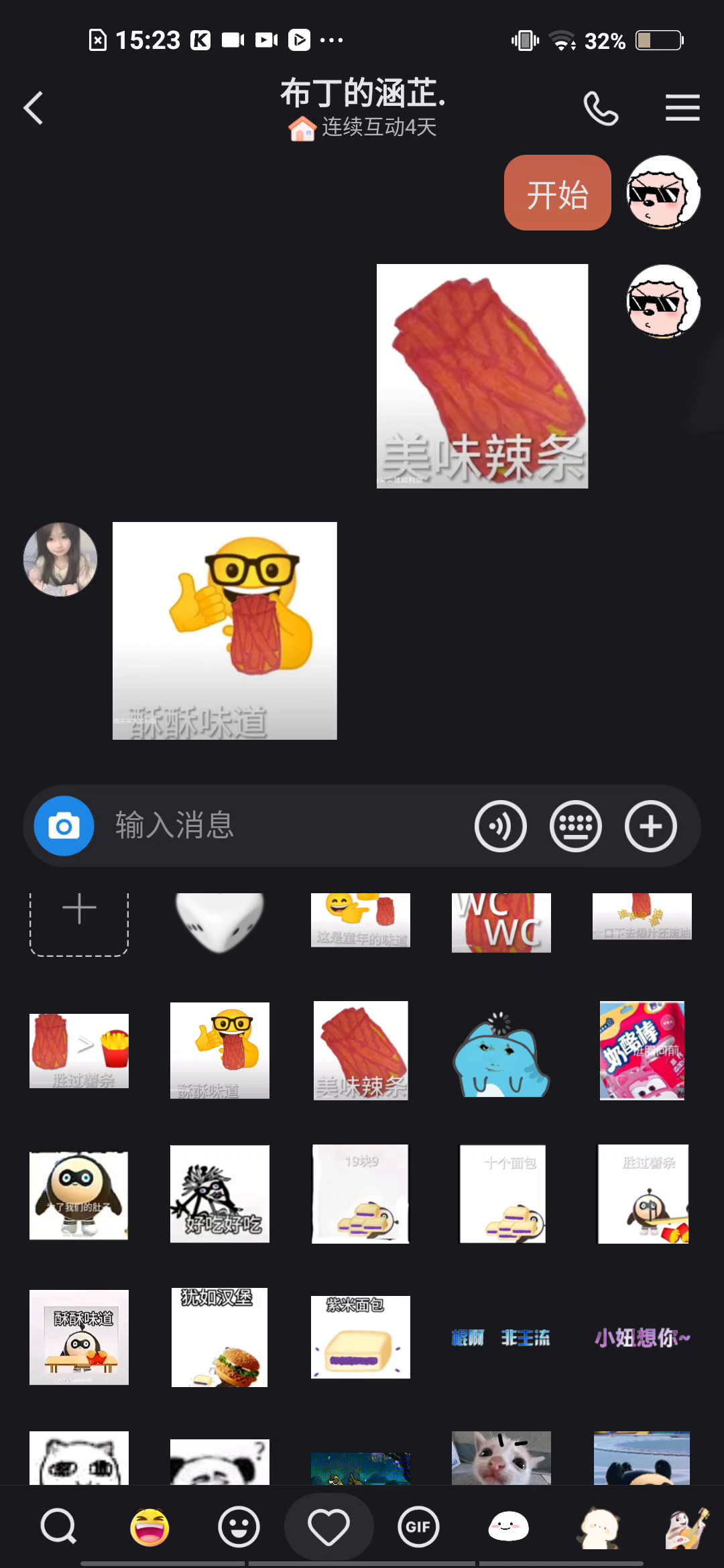Send the 犹如汉堡 burger sticker
Viewport: 724px width, 1568px height.
(x=220, y=1337)
